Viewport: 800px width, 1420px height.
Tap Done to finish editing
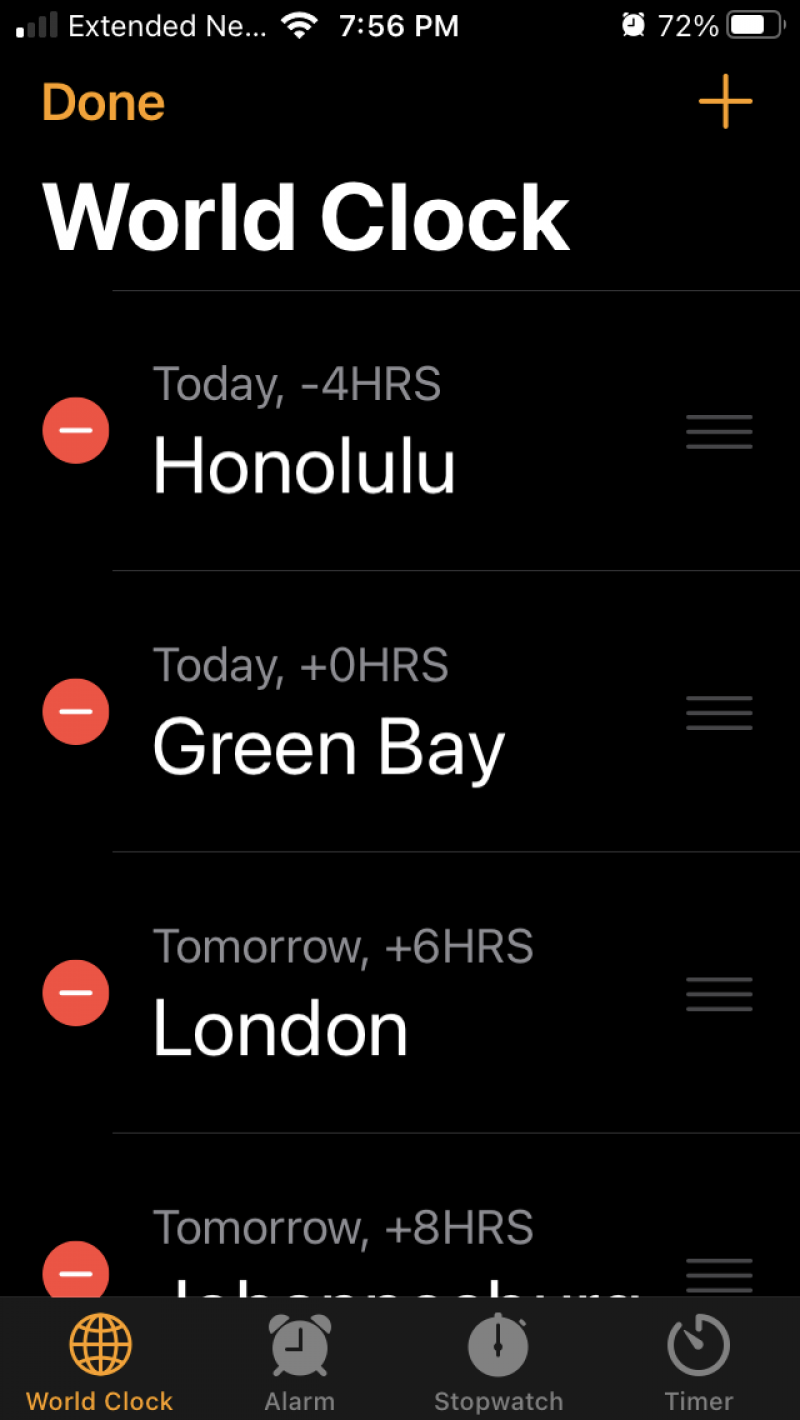click(104, 102)
